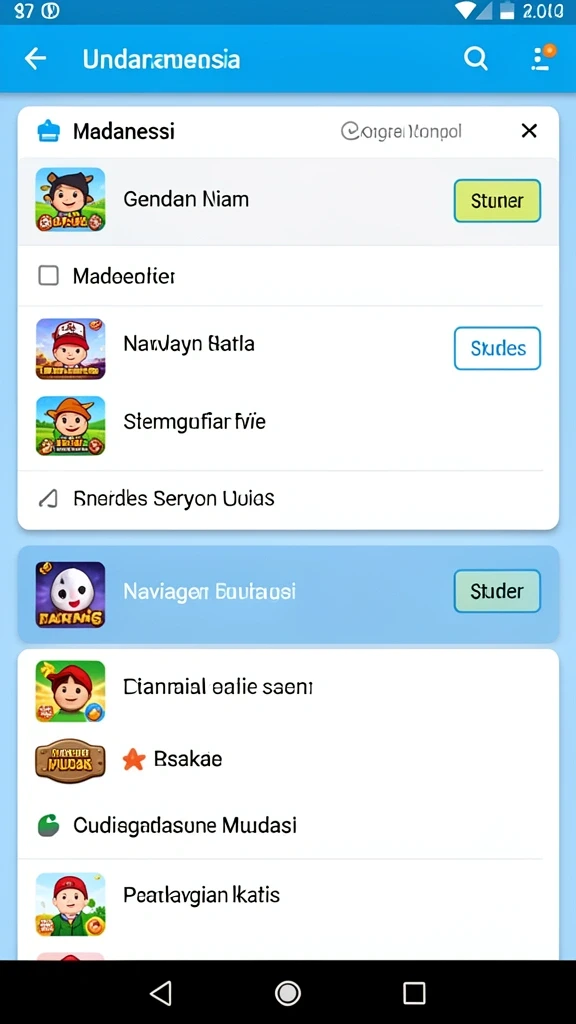Viewport: 576px width, 1024px height.
Task: Open the Gendan Niam game row
Action: pyautogui.click(x=288, y=200)
